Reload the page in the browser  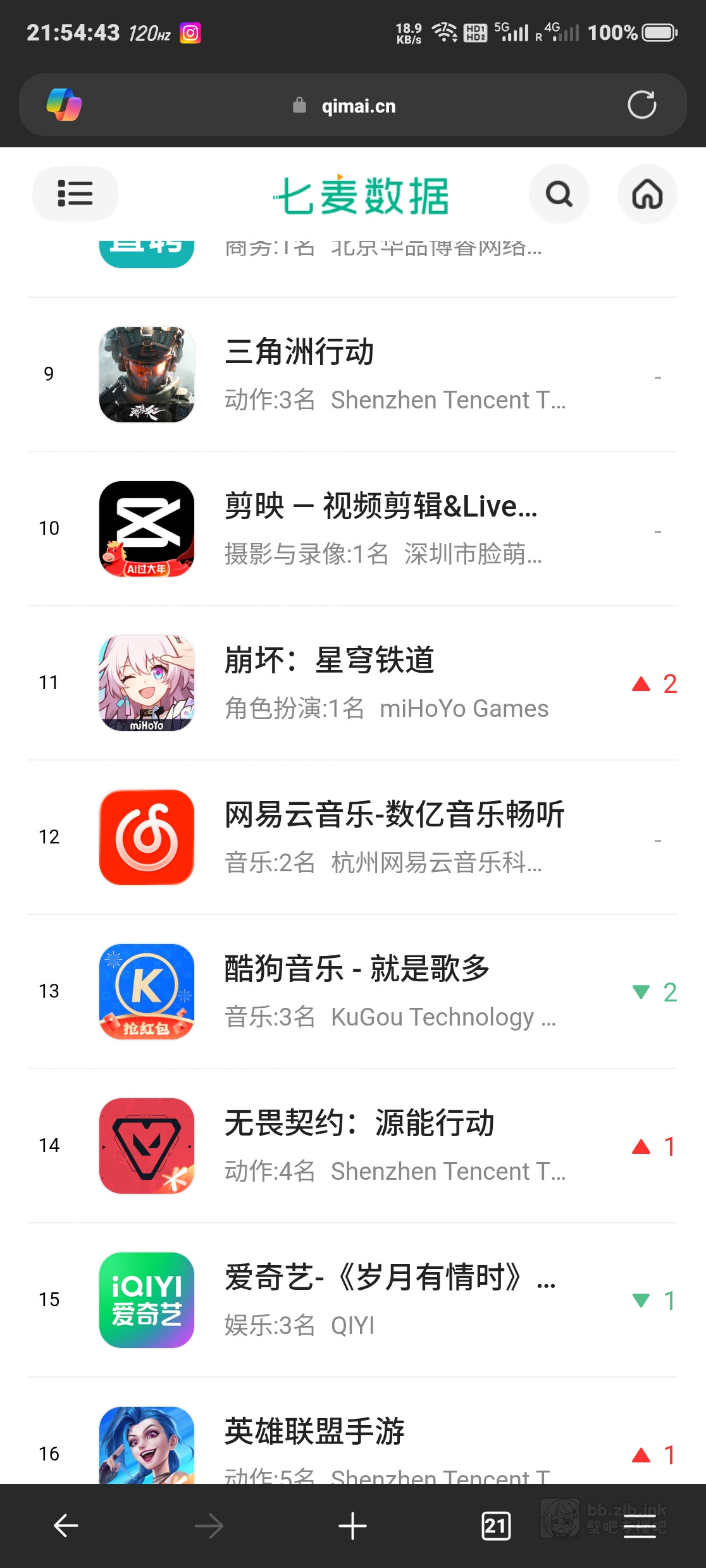tap(641, 105)
